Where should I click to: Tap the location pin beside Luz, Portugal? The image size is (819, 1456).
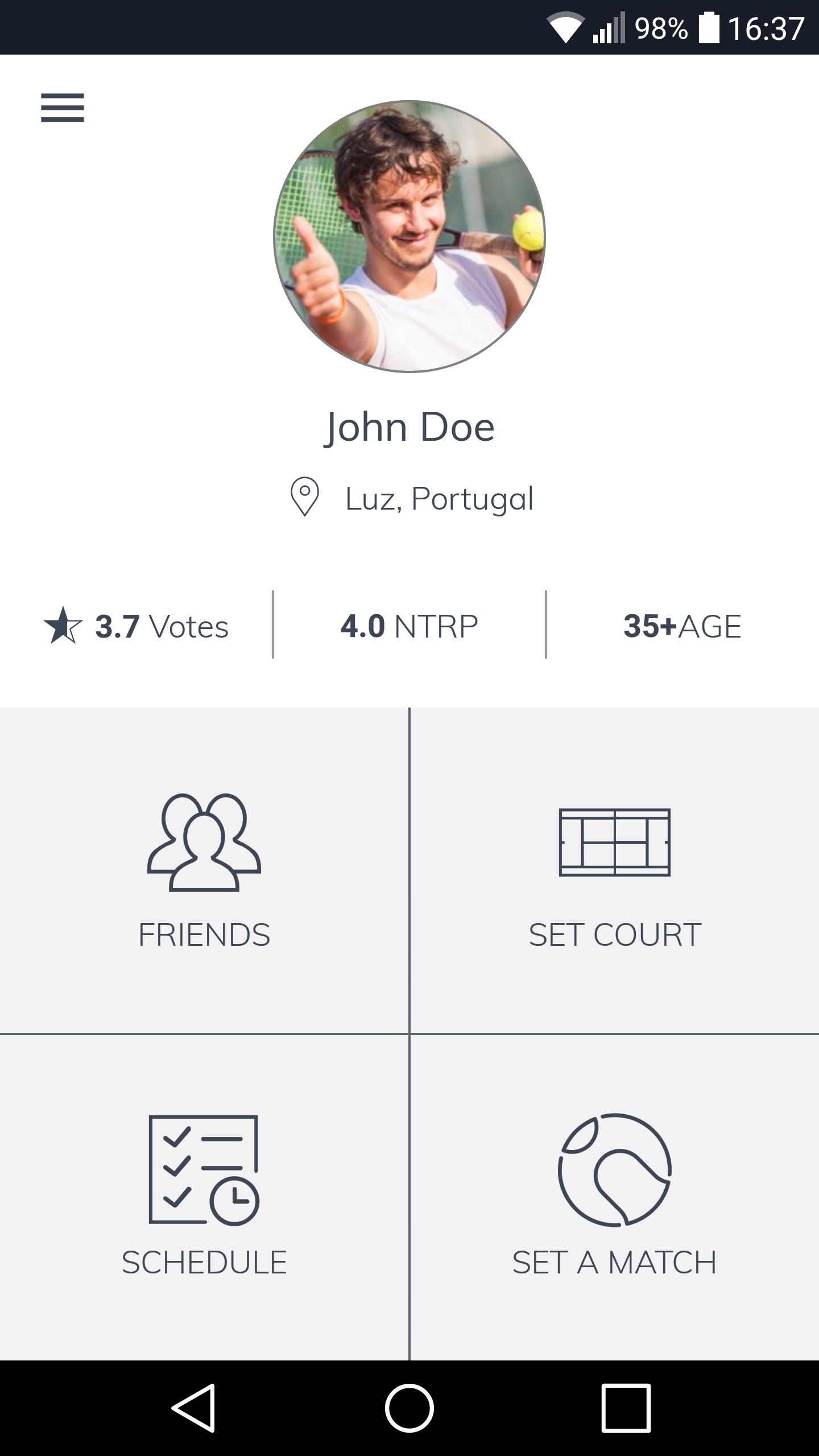click(304, 498)
